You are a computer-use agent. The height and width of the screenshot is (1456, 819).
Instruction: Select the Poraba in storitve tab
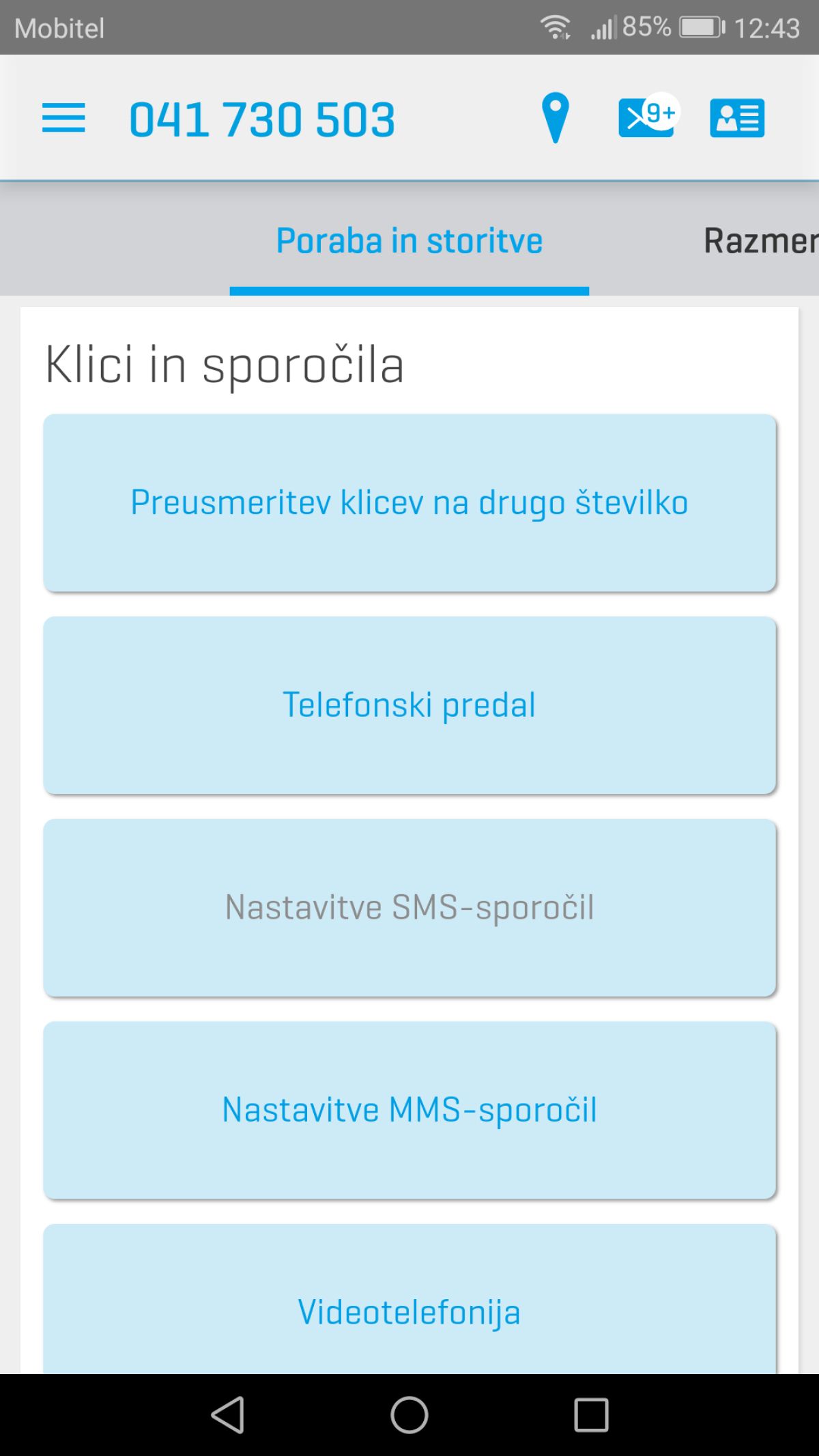tap(409, 240)
